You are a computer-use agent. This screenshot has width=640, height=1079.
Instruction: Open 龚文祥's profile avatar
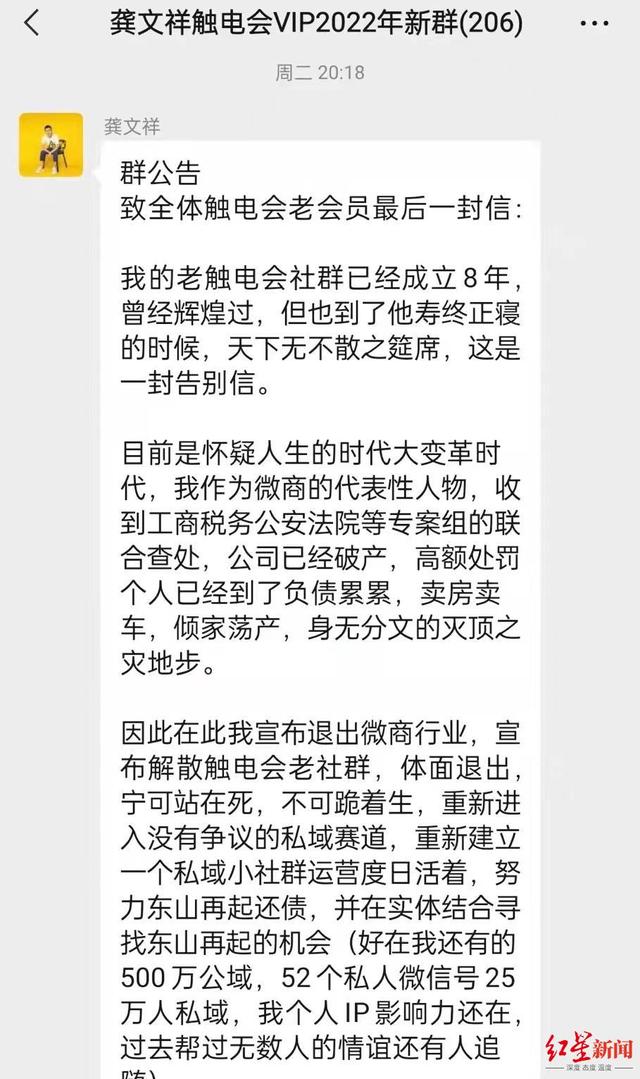pyautogui.click(x=51, y=145)
